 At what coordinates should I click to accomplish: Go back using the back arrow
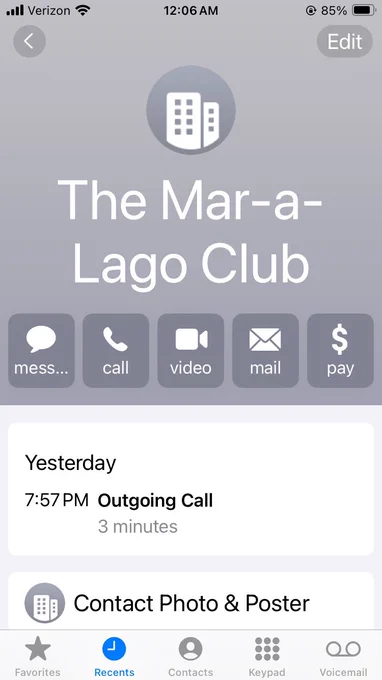click(29, 41)
